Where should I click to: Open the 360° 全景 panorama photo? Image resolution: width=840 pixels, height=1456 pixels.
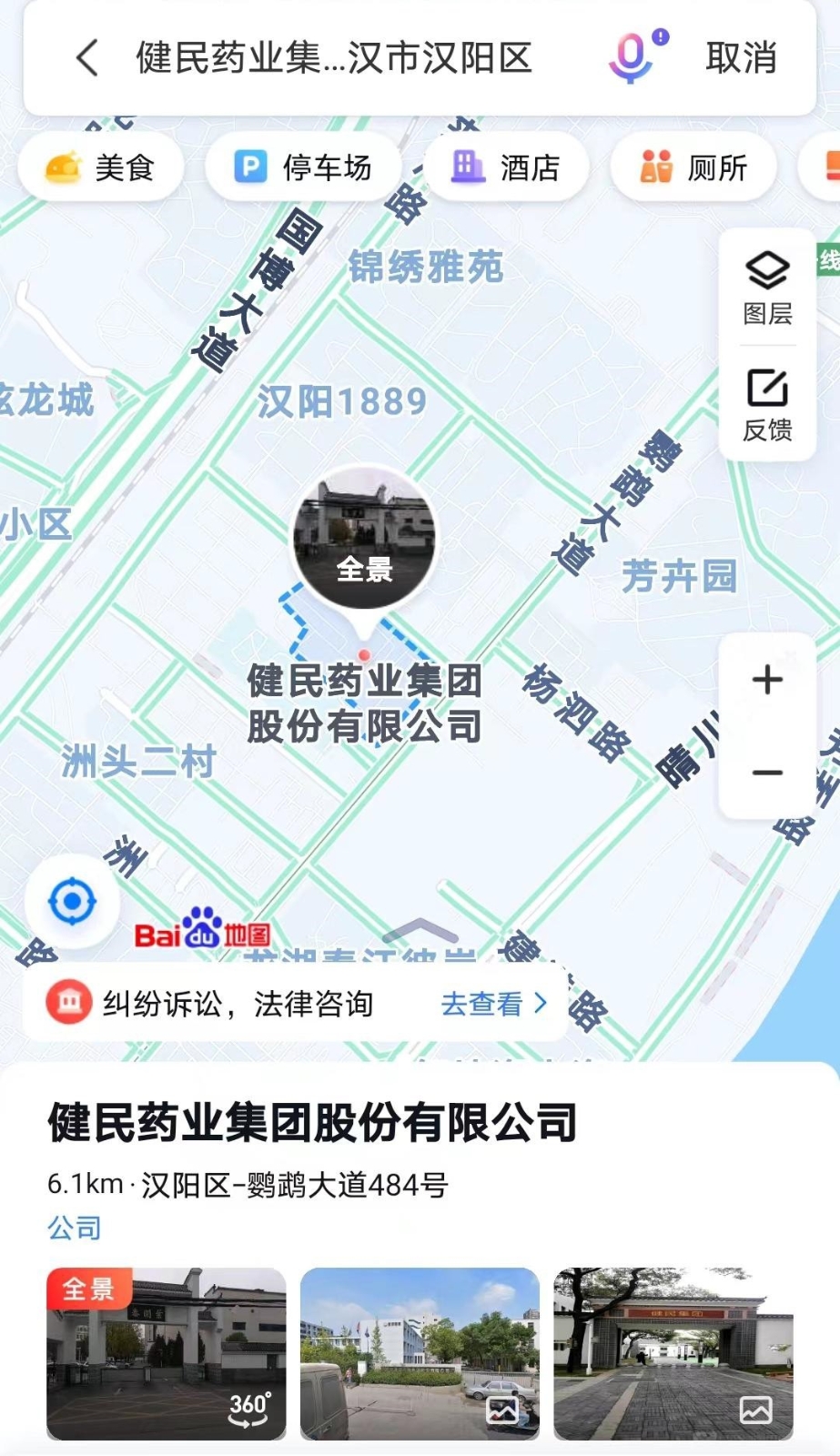[167, 1353]
